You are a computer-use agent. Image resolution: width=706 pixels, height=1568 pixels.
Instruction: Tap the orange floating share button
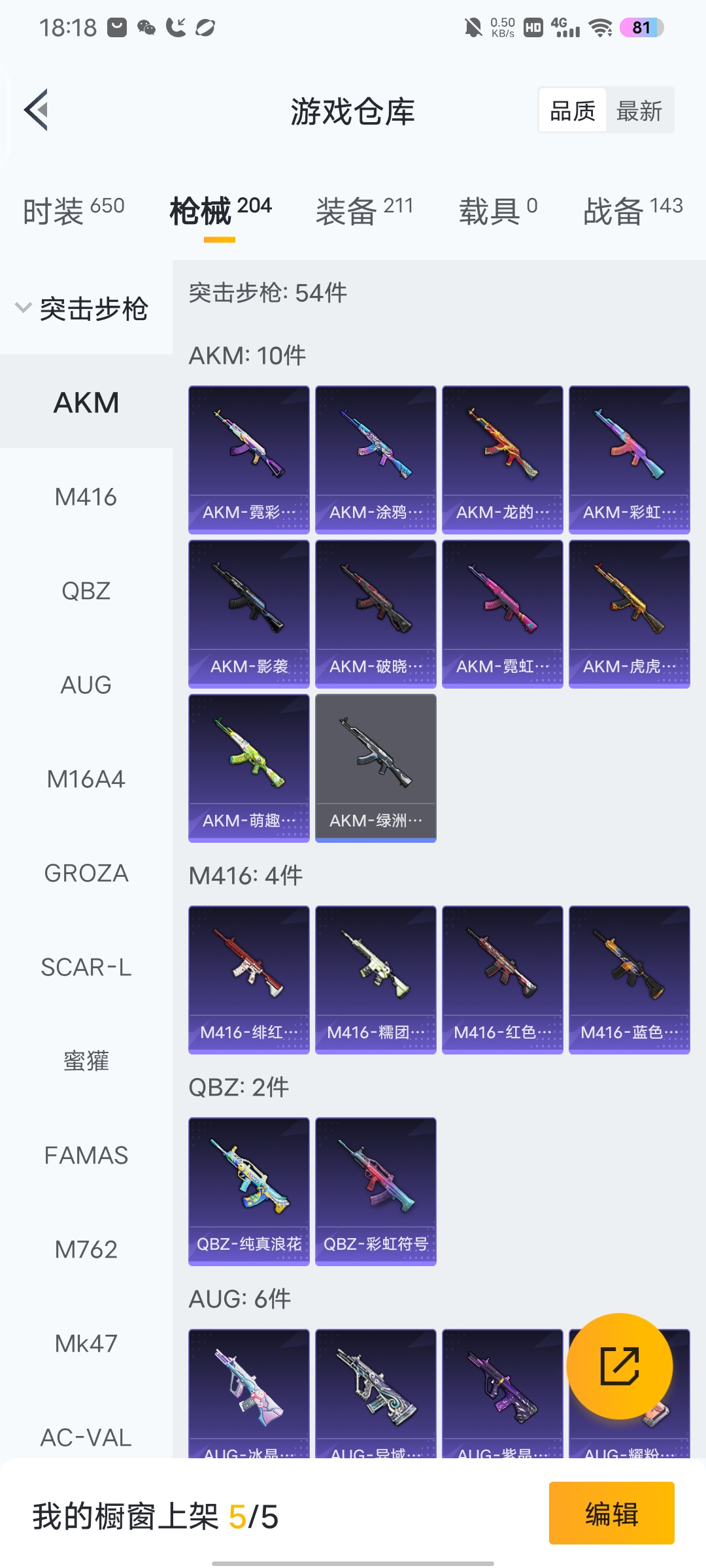(x=619, y=1366)
